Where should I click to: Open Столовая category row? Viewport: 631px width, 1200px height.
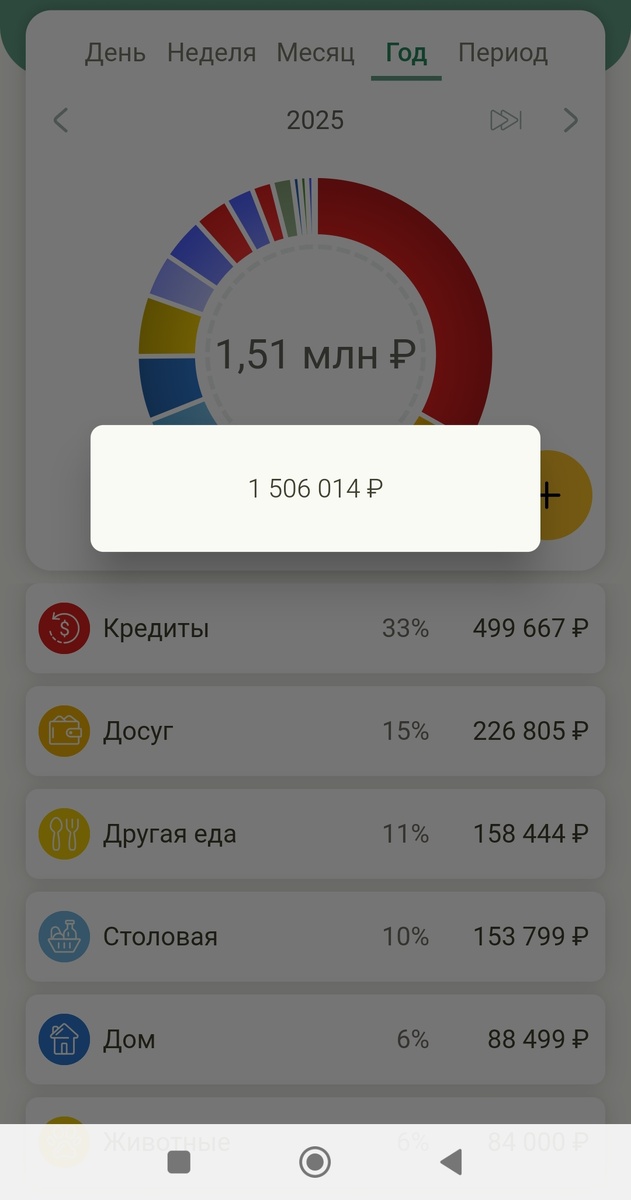(x=315, y=937)
